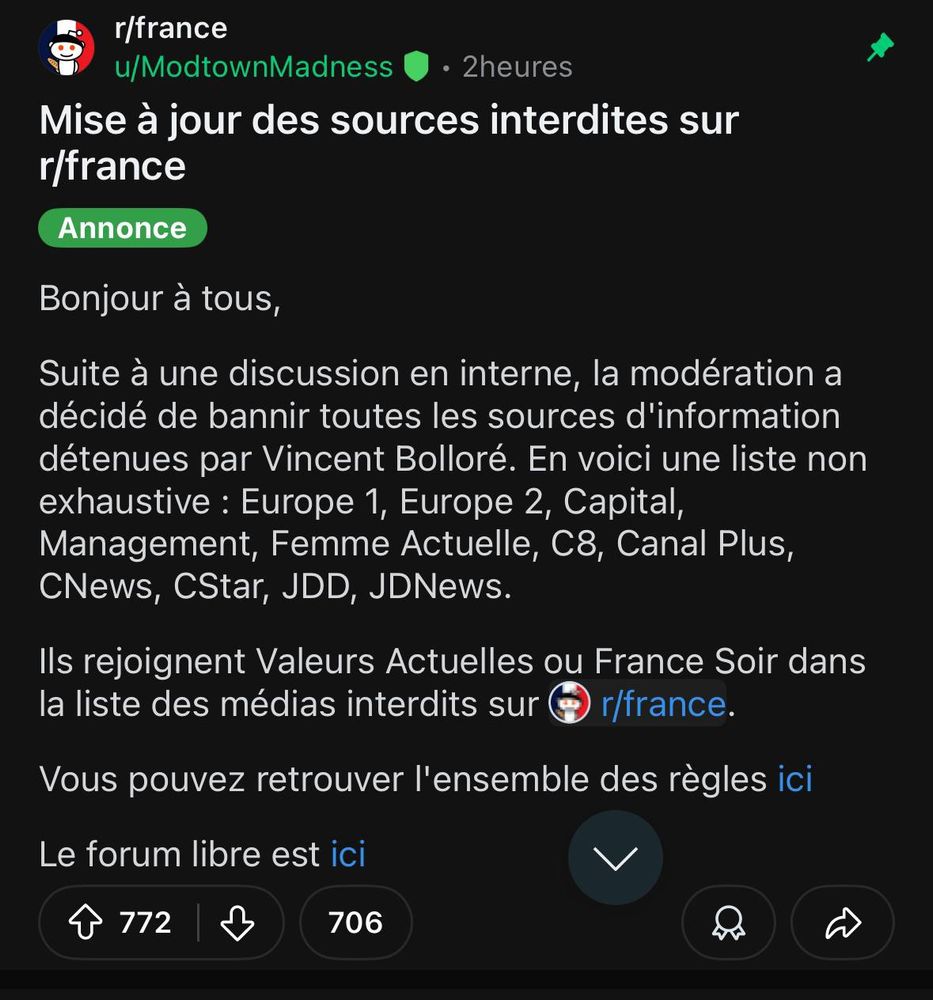Open the award menu via the ribbon icon
Viewport: 933px width, 1000px height.
[728, 922]
